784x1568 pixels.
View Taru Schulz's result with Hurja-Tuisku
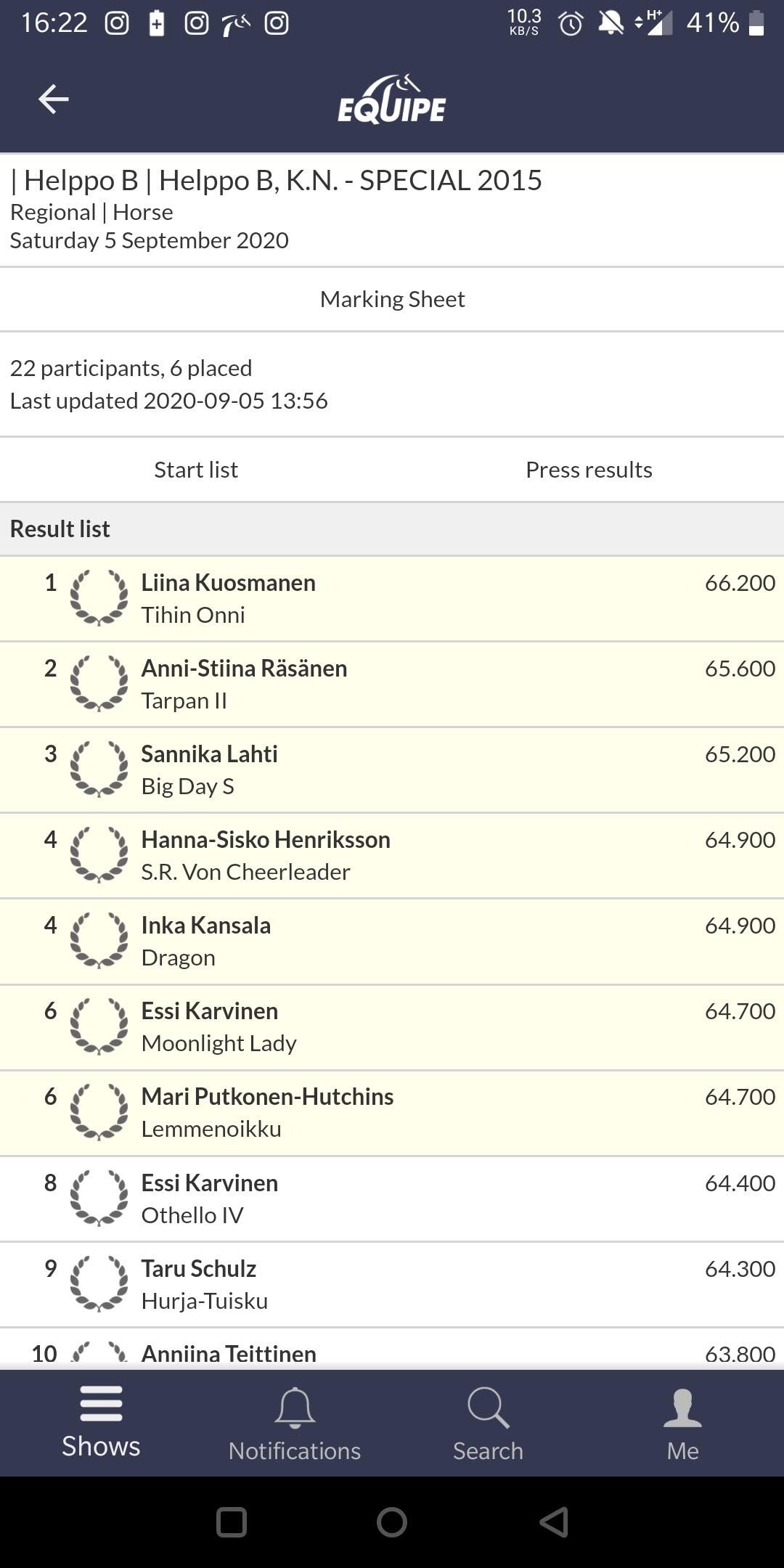[392, 1285]
